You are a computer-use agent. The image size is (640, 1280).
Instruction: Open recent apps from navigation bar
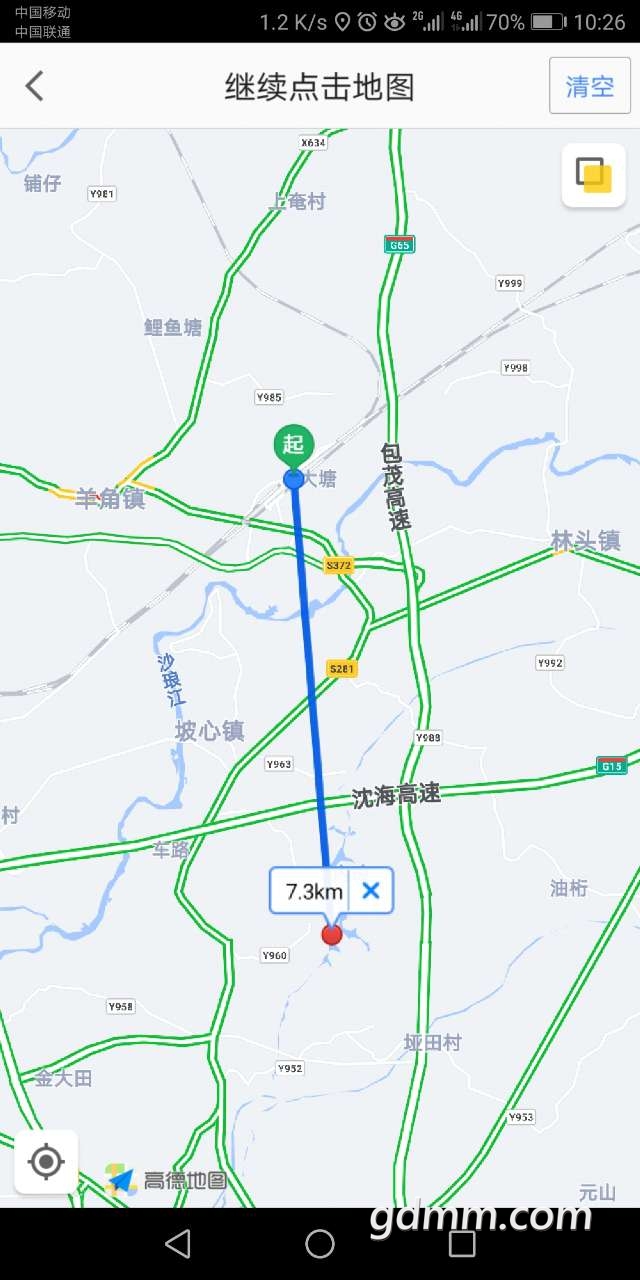(x=462, y=1243)
